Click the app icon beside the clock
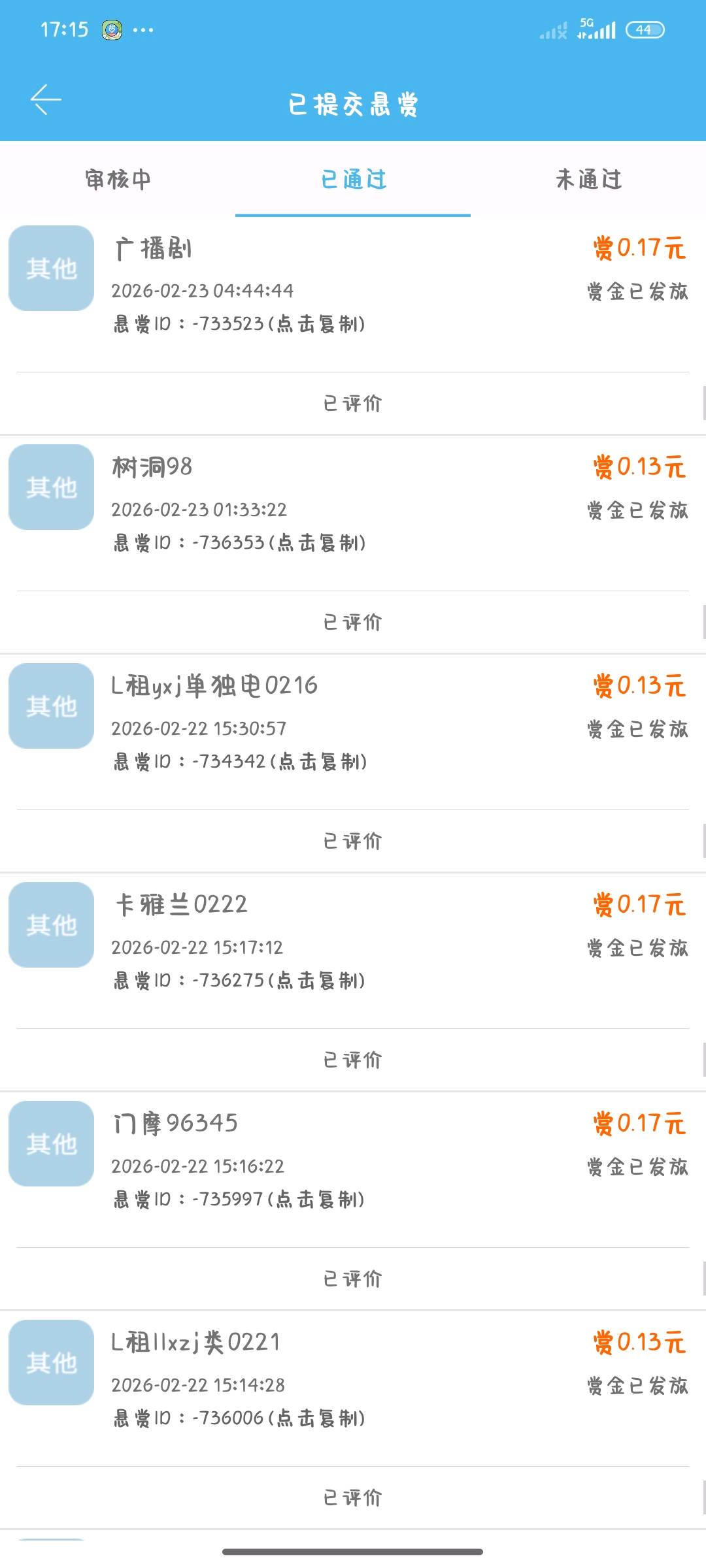 click(x=110, y=27)
